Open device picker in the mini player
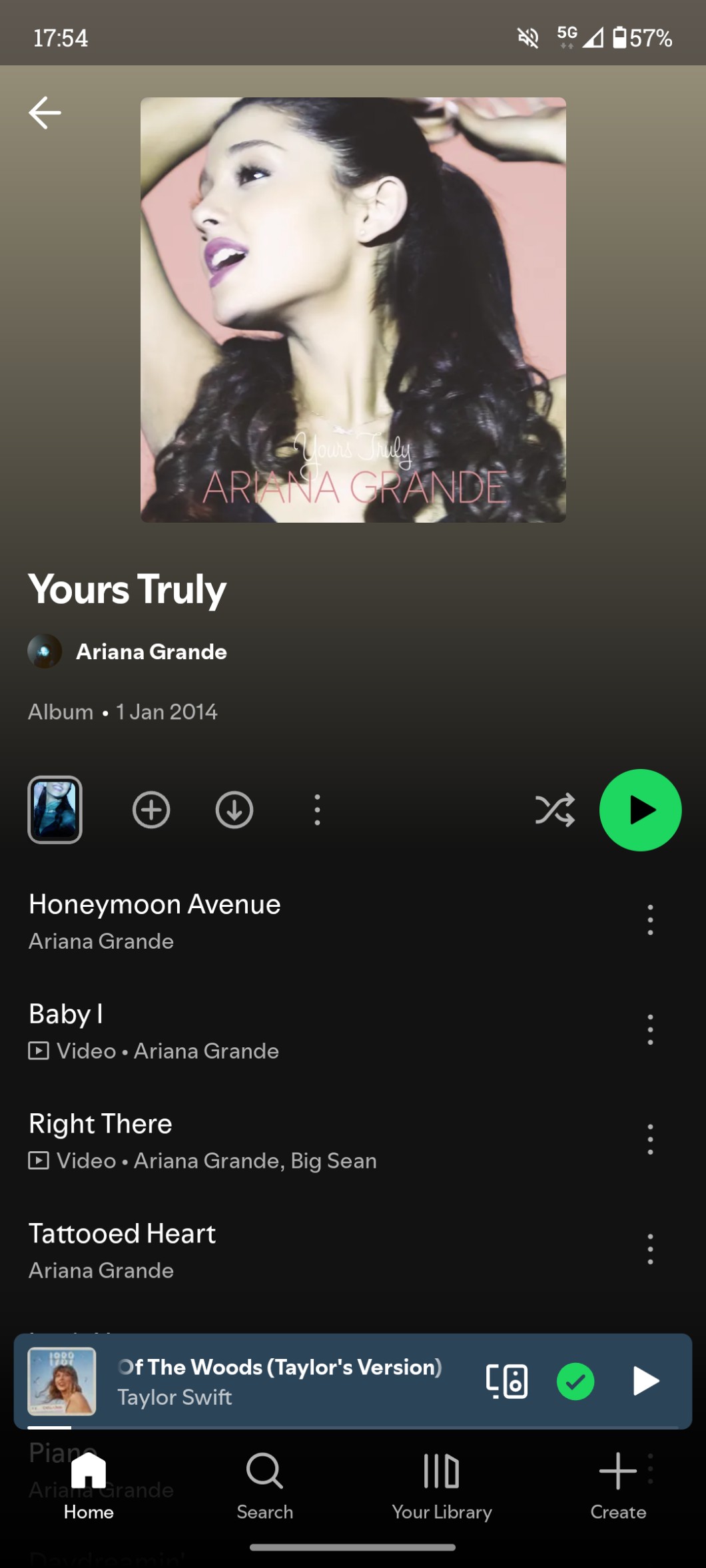 coord(507,1381)
